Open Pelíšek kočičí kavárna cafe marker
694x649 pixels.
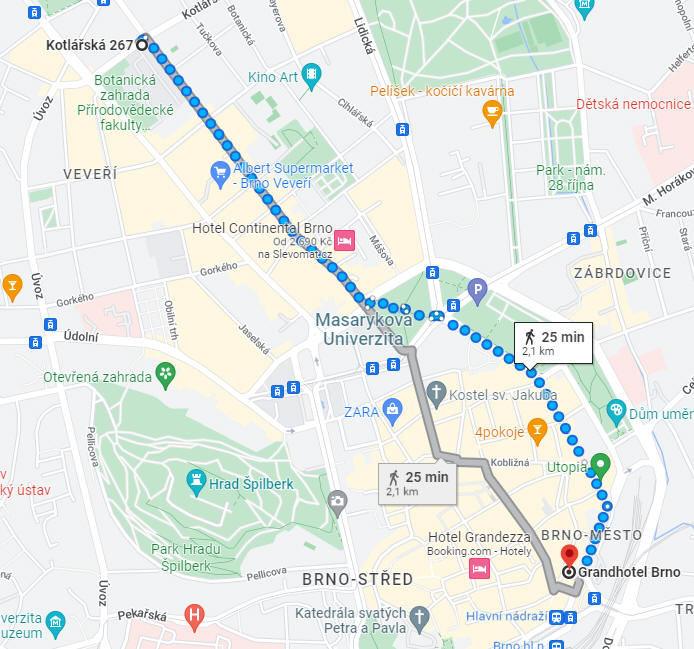click(491, 114)
